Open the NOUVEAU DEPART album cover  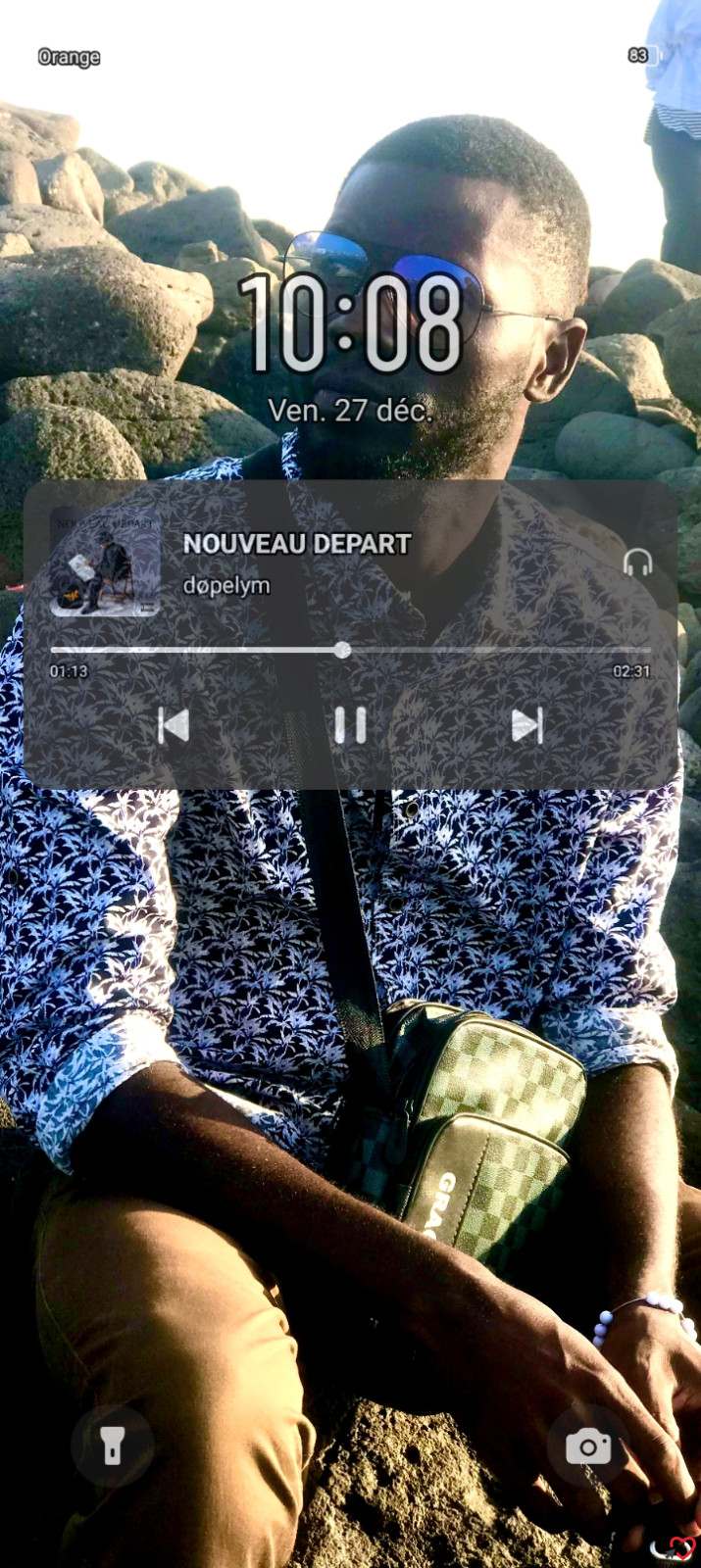[x=105, y=562]
